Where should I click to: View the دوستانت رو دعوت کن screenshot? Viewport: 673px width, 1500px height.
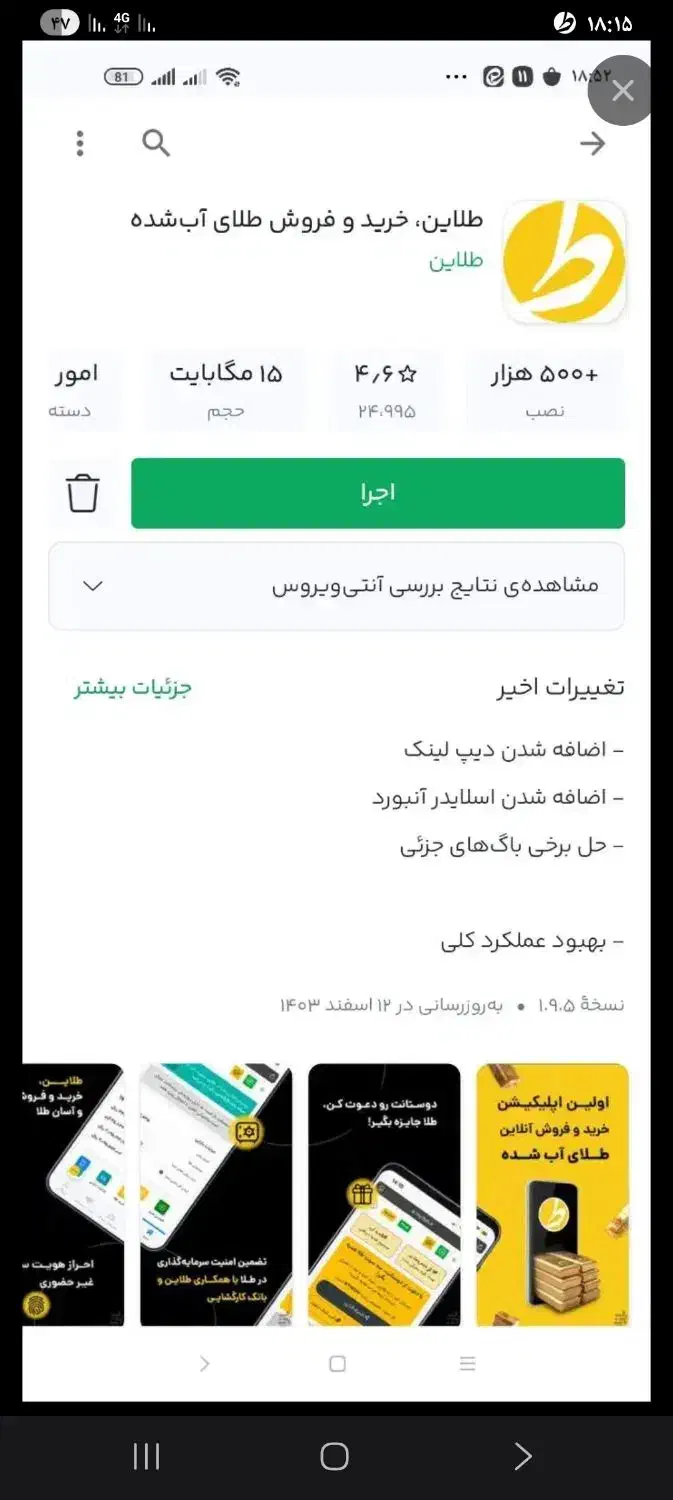pos(385,1195)
